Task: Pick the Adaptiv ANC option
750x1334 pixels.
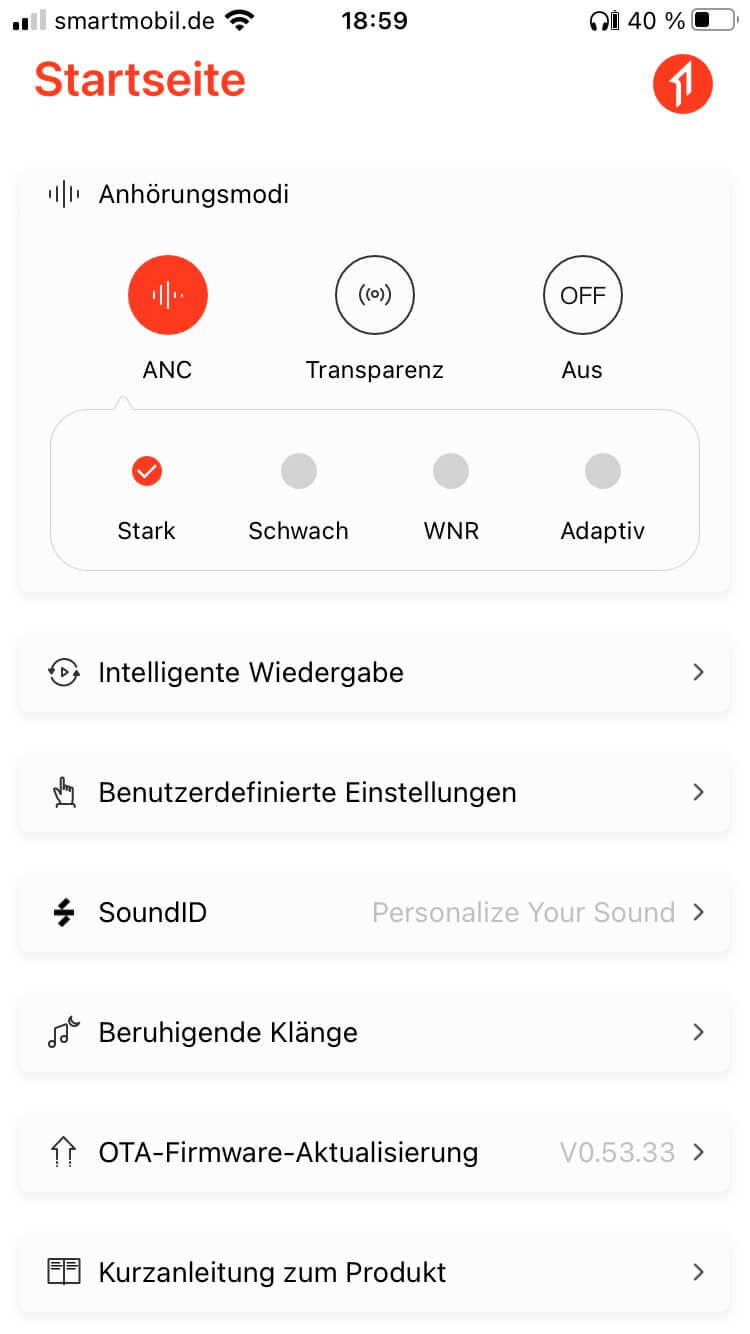Action: (602, 471)
